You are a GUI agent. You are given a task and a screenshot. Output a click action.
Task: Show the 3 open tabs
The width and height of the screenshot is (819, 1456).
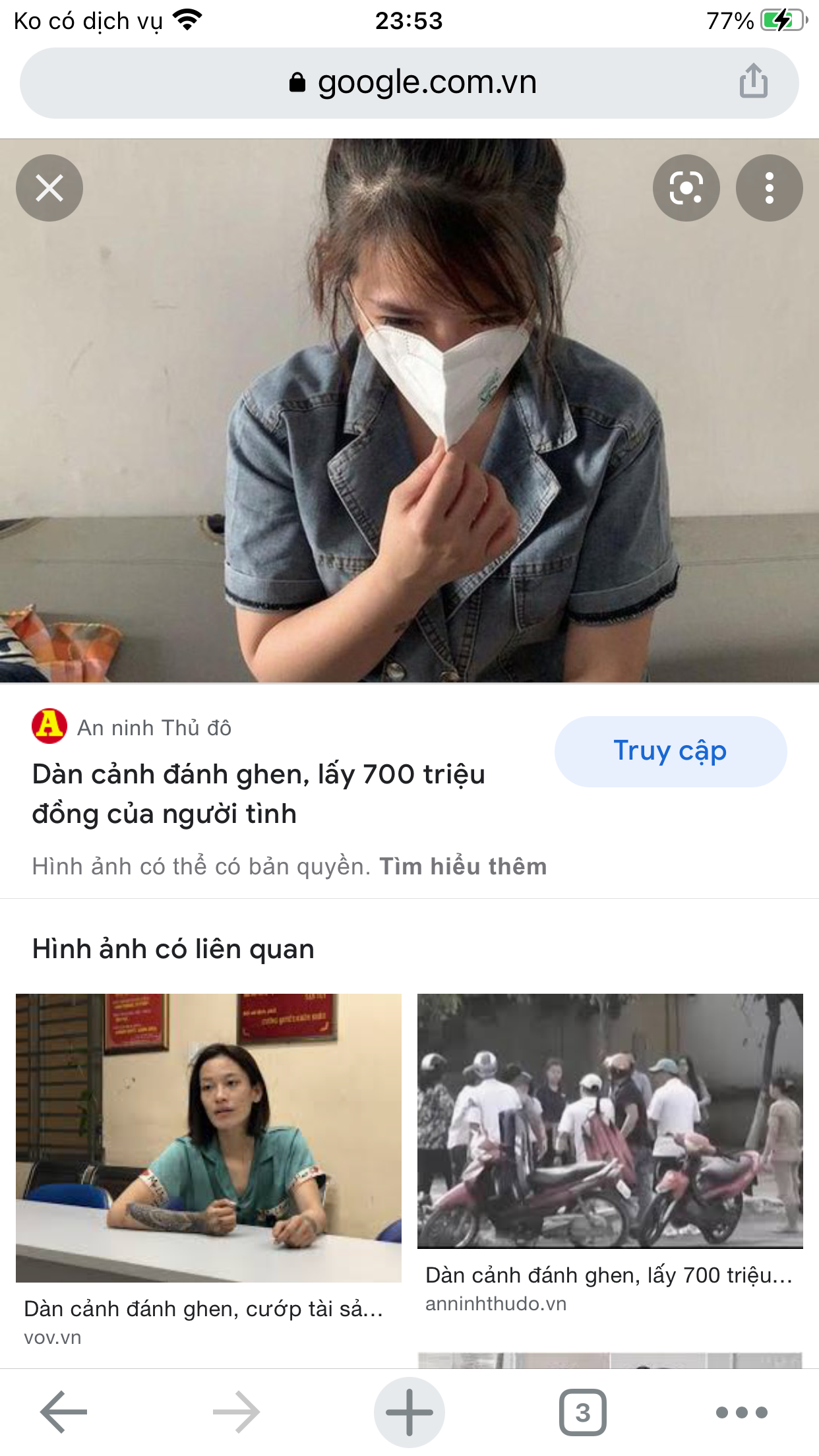[583, 1412]
